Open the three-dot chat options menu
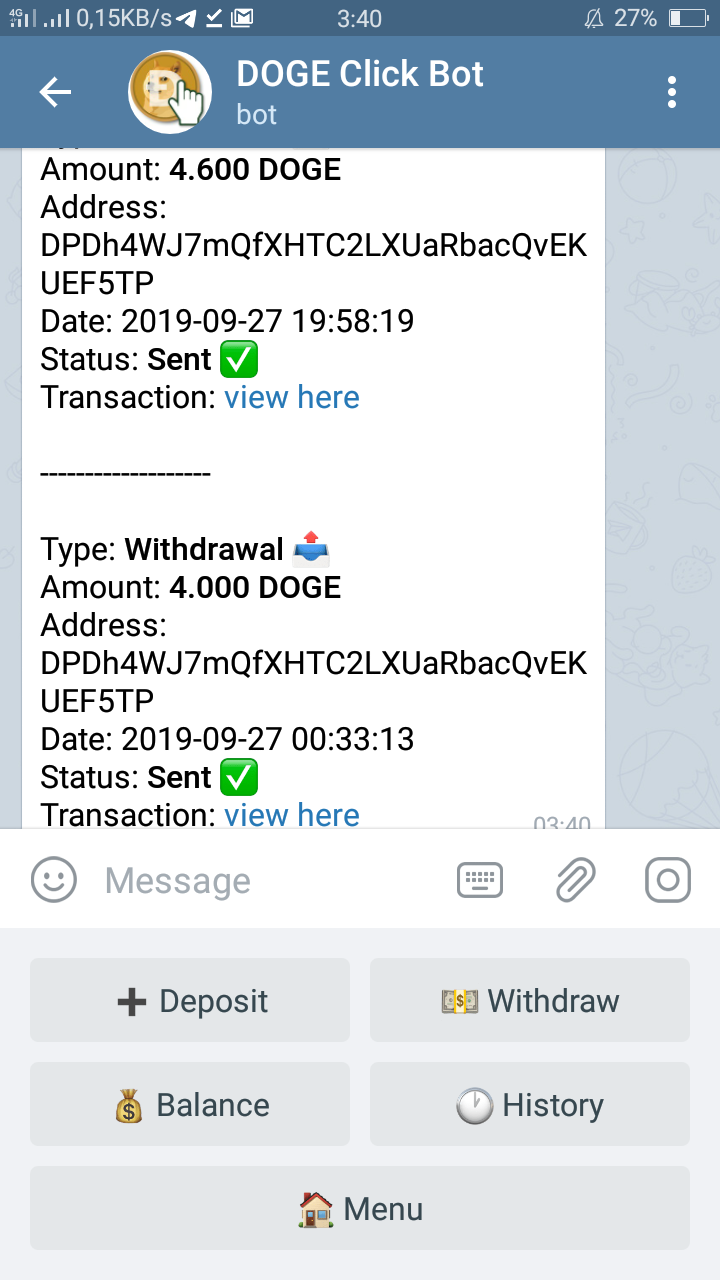720x1280 pixels. tap(672, 91)
